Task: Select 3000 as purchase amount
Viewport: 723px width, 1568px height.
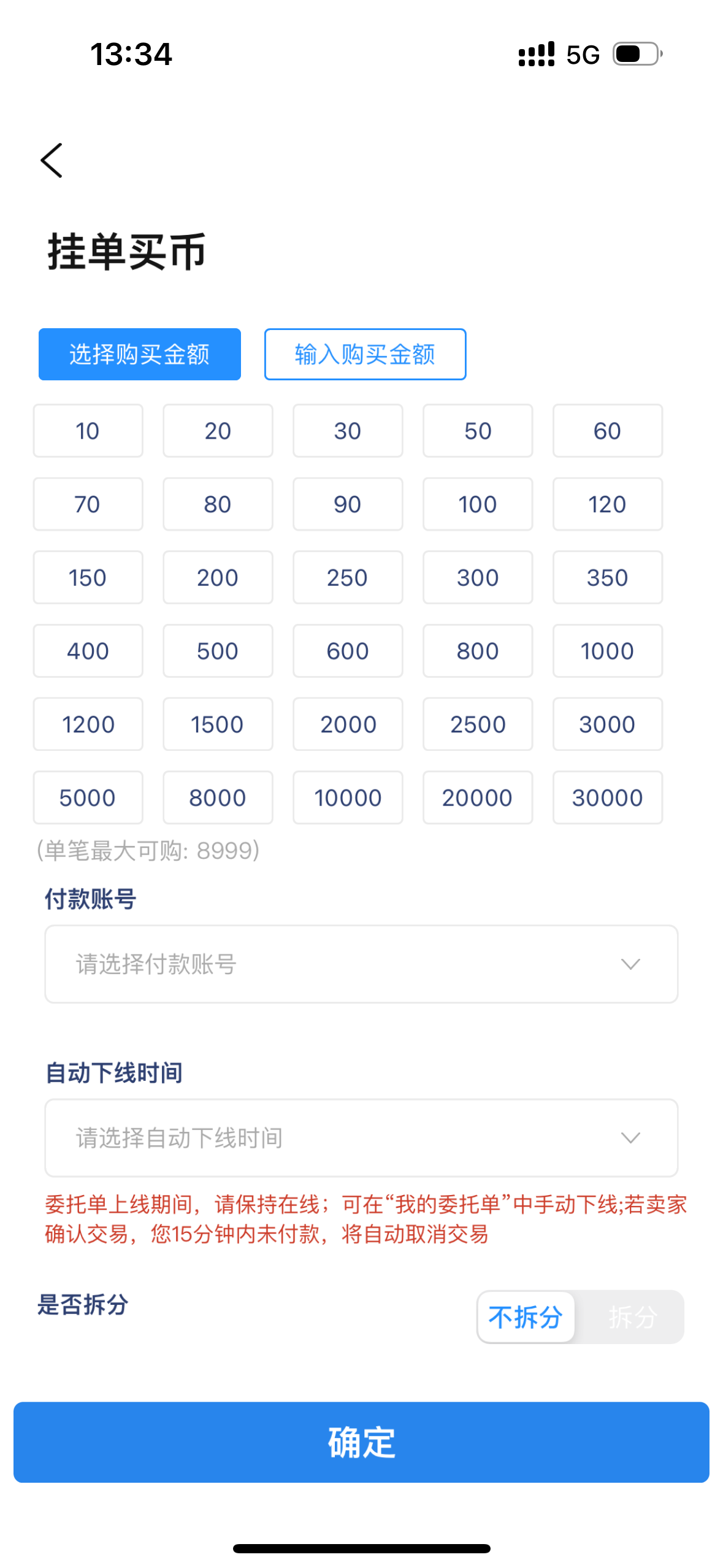Action: 607,724
